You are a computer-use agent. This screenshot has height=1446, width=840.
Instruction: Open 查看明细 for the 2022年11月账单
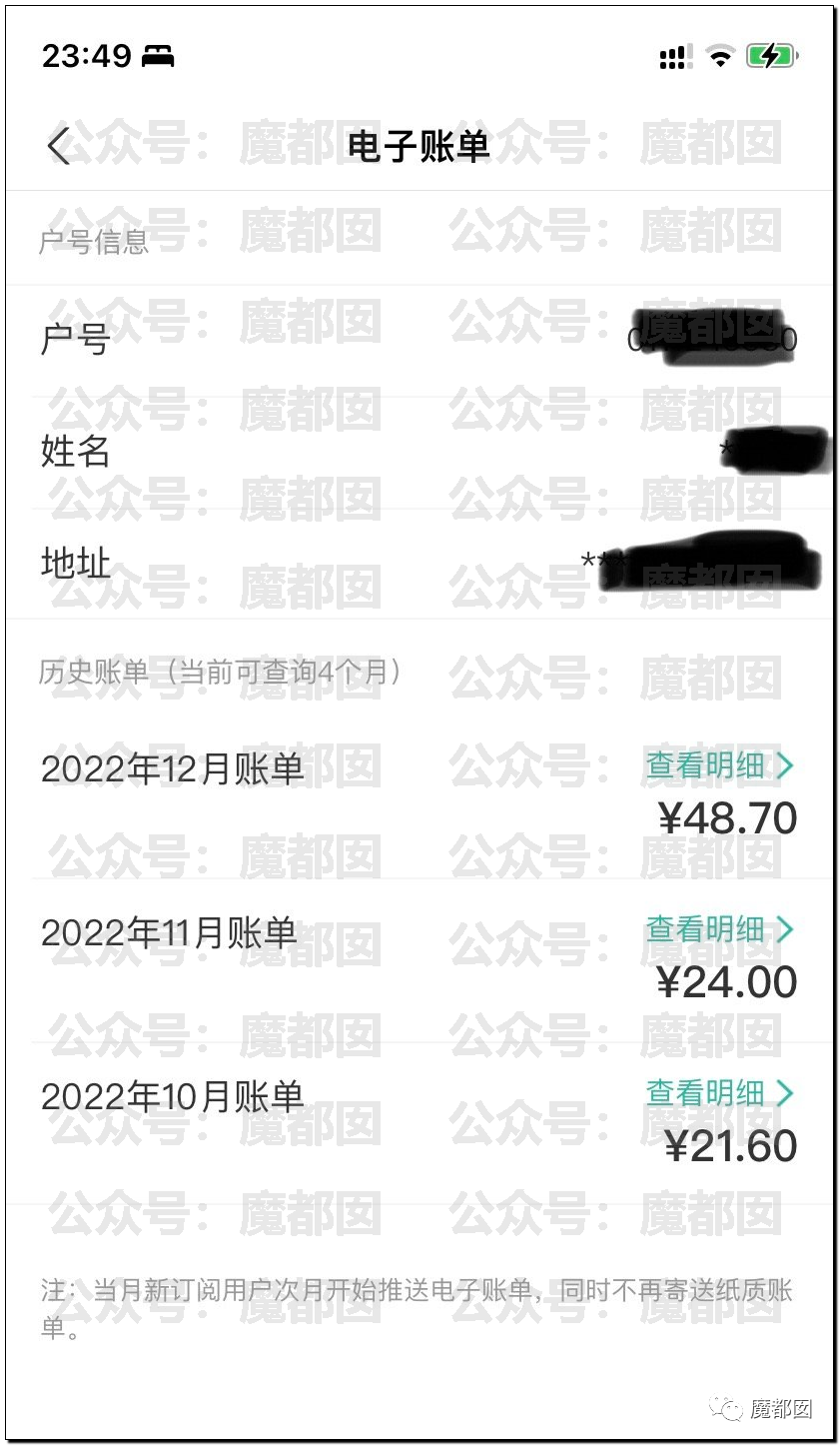point(719,929)
